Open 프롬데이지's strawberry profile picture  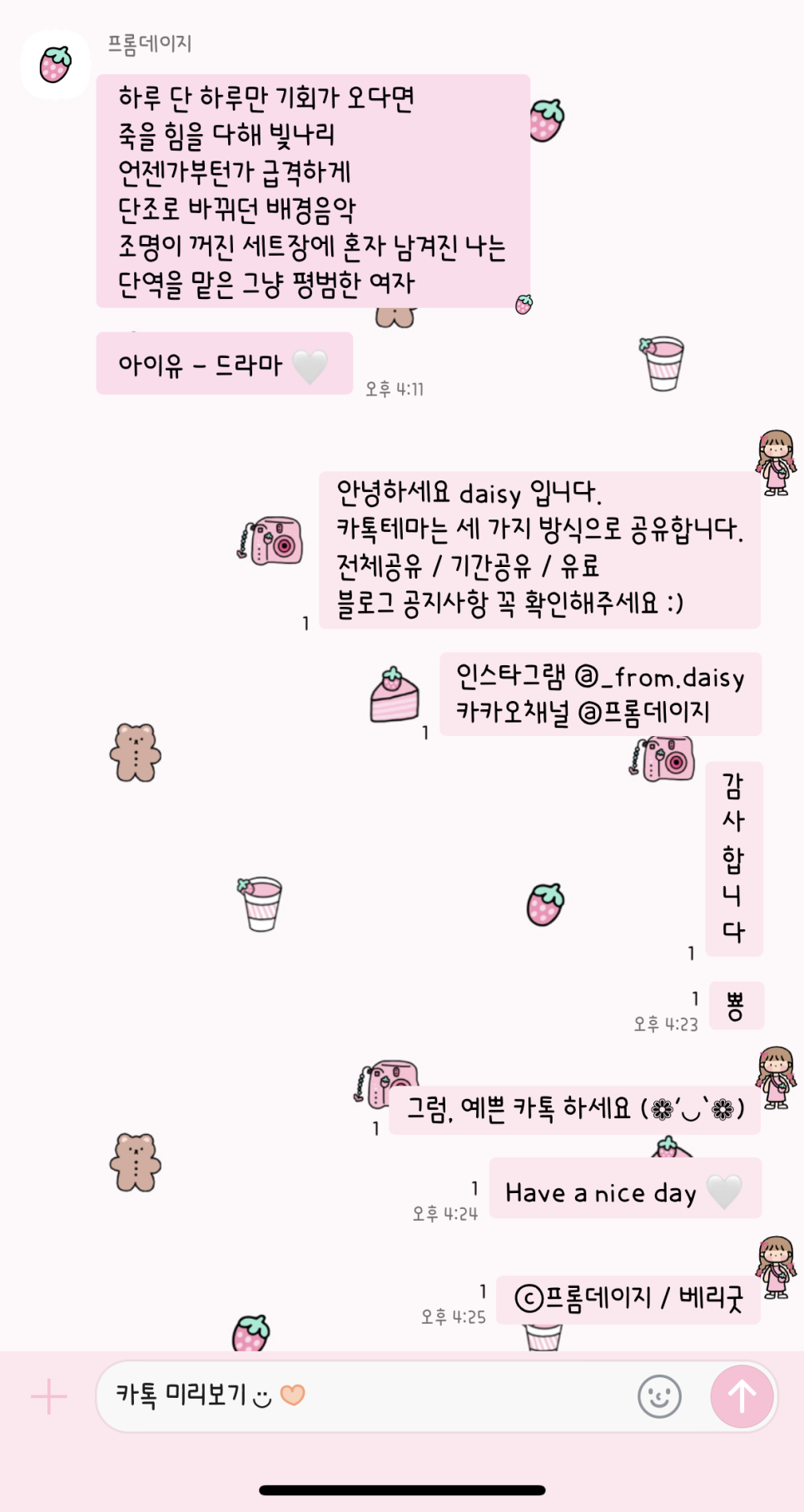[x=56, y=65]
